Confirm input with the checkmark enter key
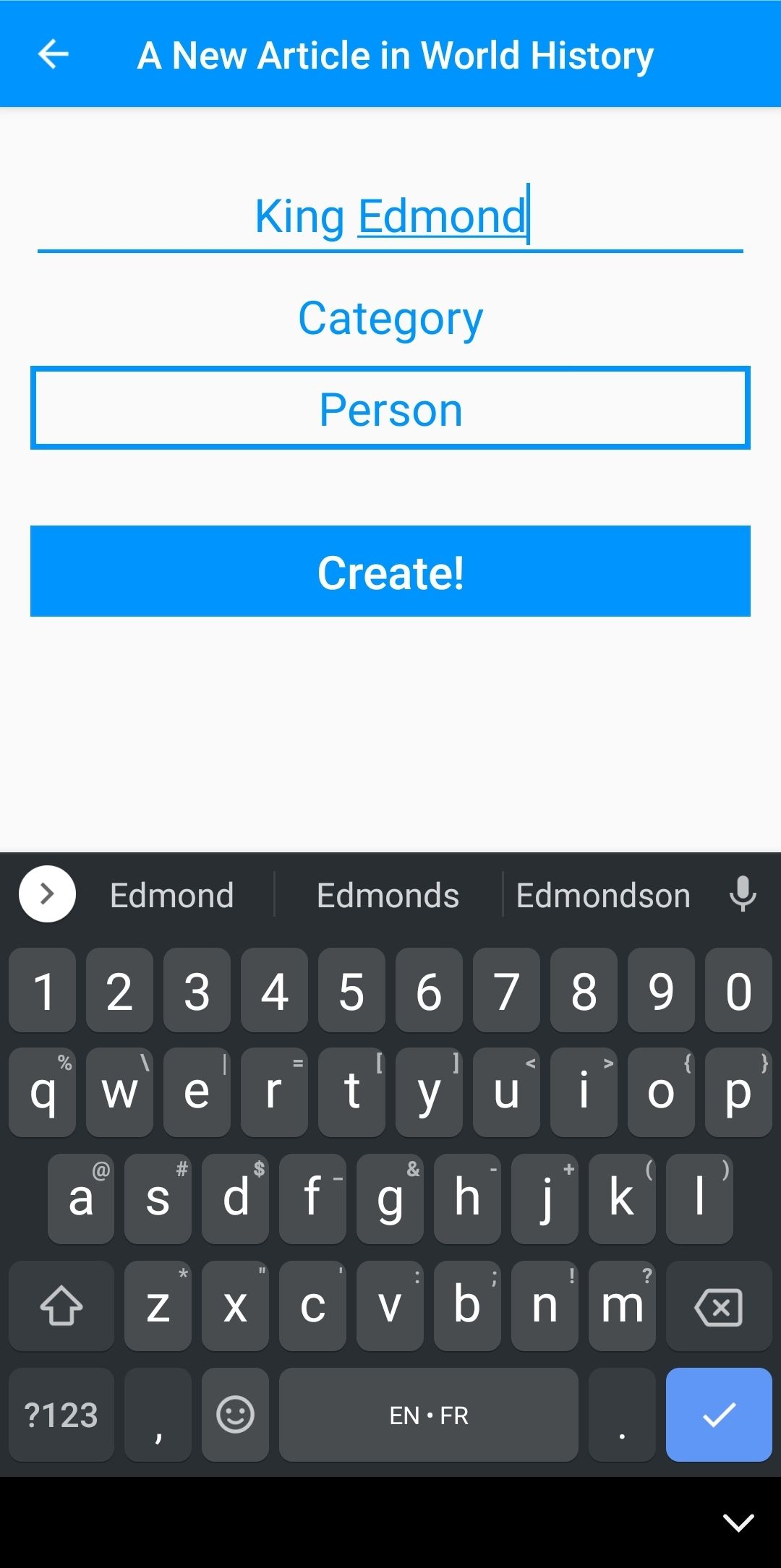 pyautogui.click(x=717, y=1415)
